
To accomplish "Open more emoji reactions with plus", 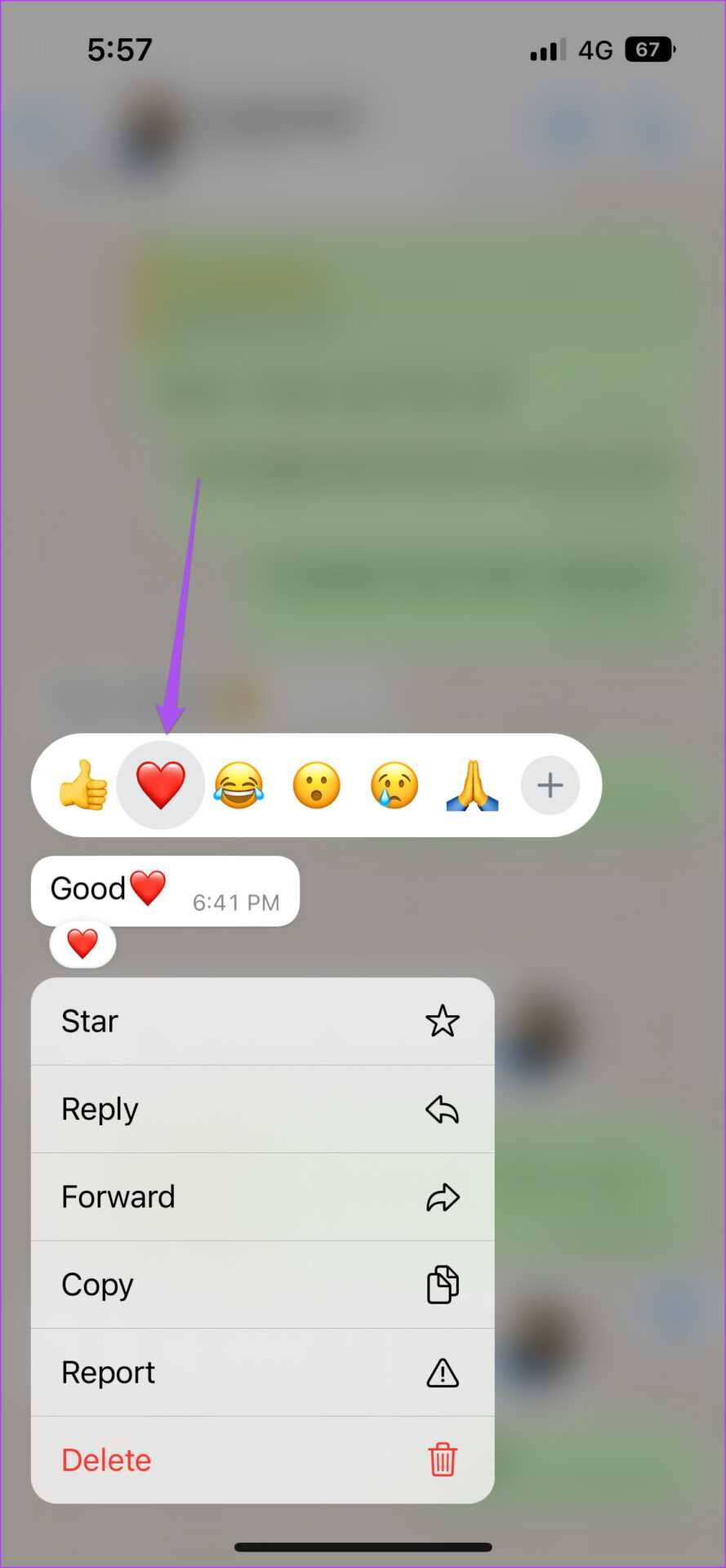I will (x=550, y=786).
